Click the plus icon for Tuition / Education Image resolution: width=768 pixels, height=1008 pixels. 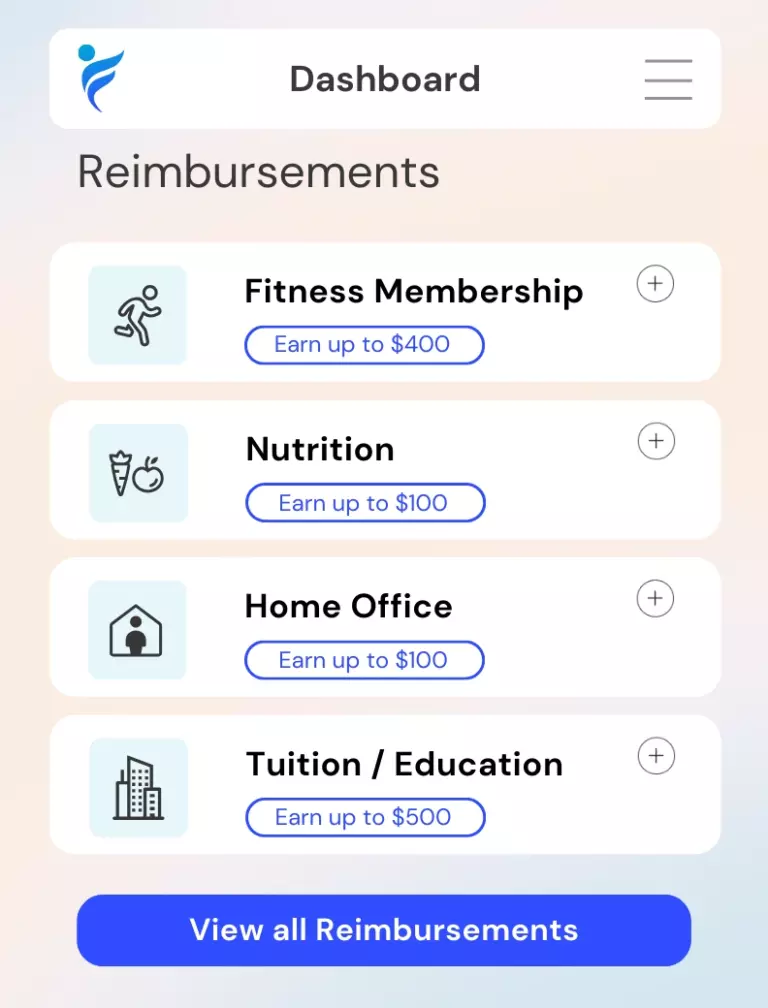[656, 757]
